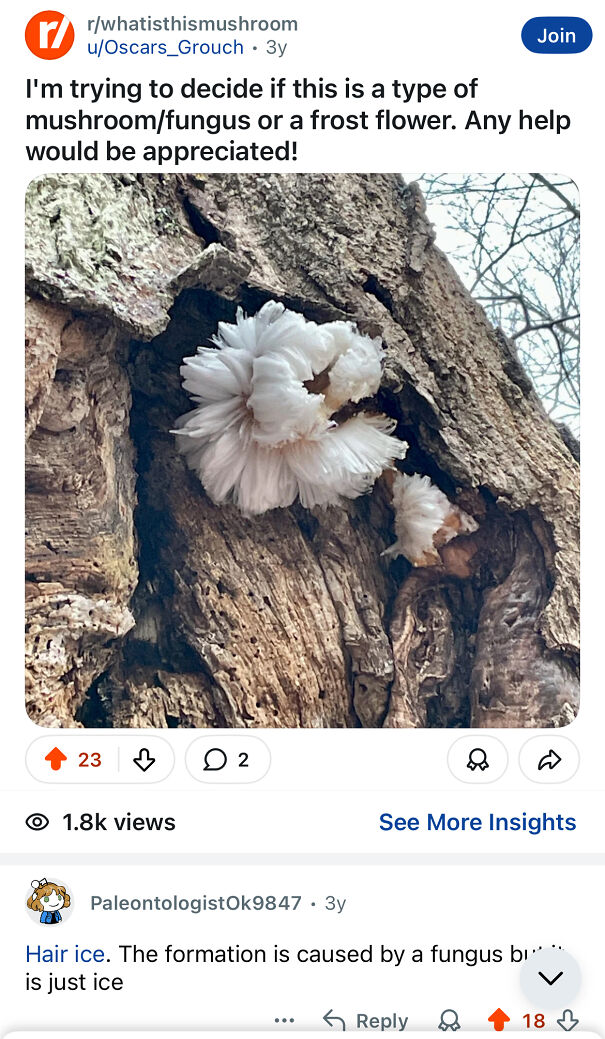Downvote the mushroom post
Image resolution: width=605 pixels, height=1039 pixels.
[x=144, y=759]
